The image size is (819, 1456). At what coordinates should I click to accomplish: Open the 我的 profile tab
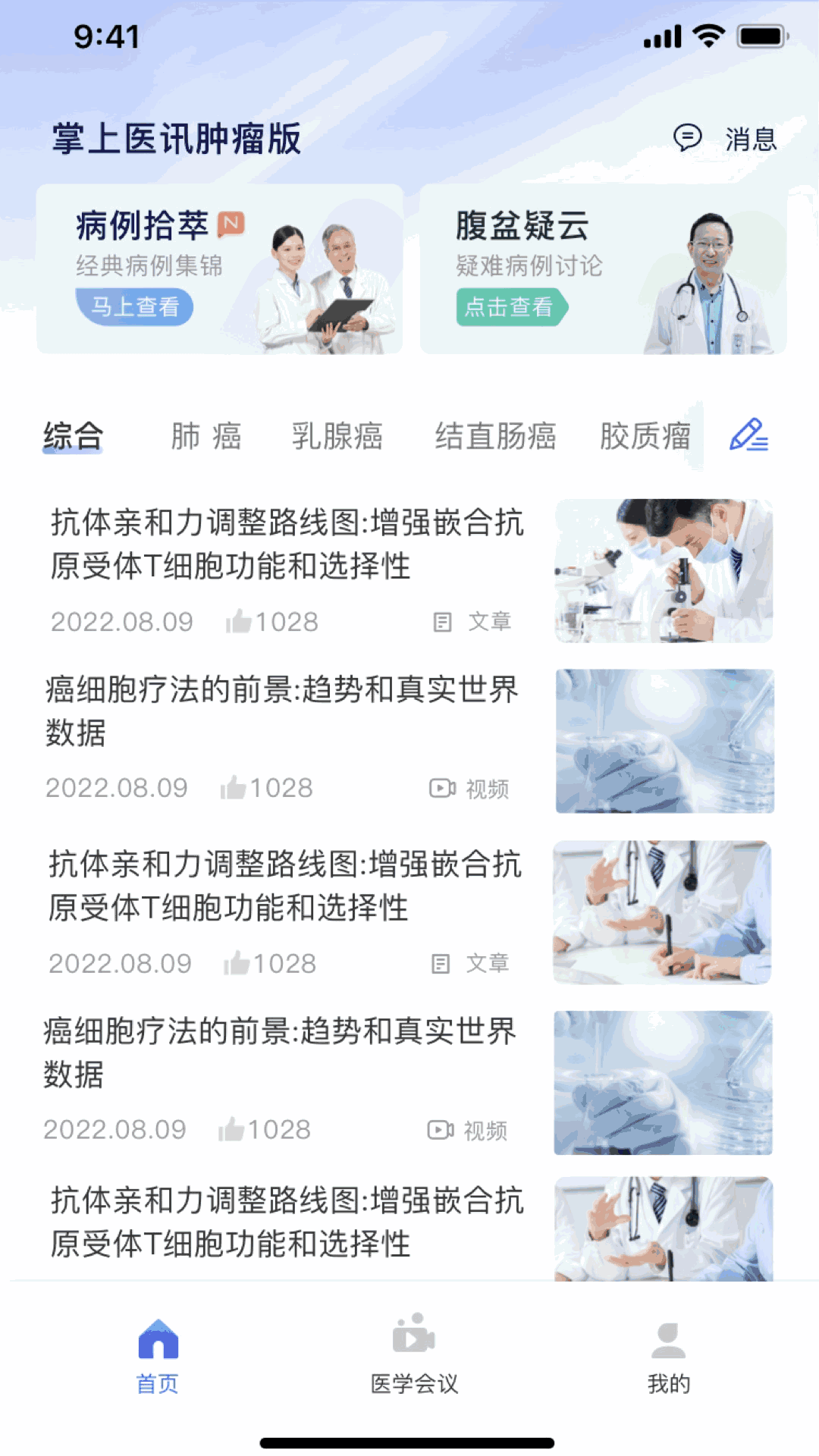(x=669, y=1355)
